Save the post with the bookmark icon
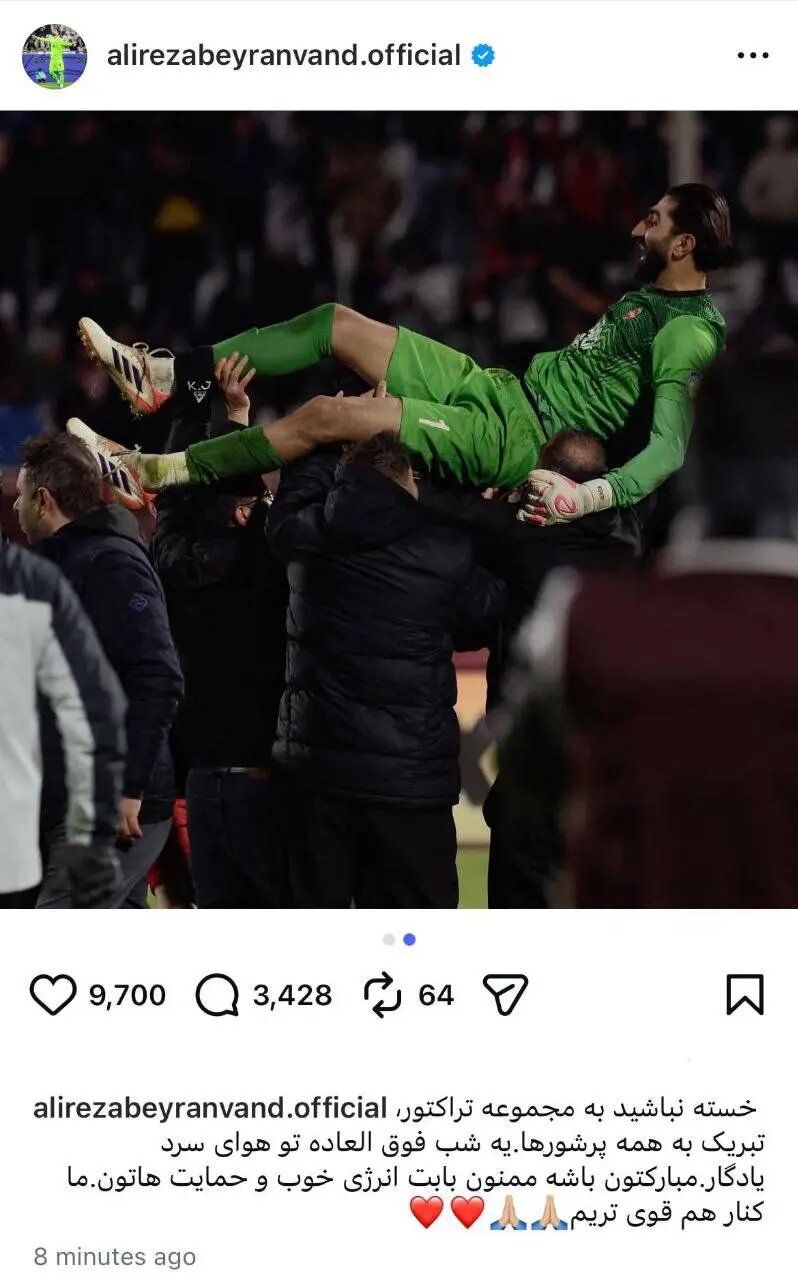This screenshot has height=1280, width=798. pyautogui.click(x=744, y=995)
